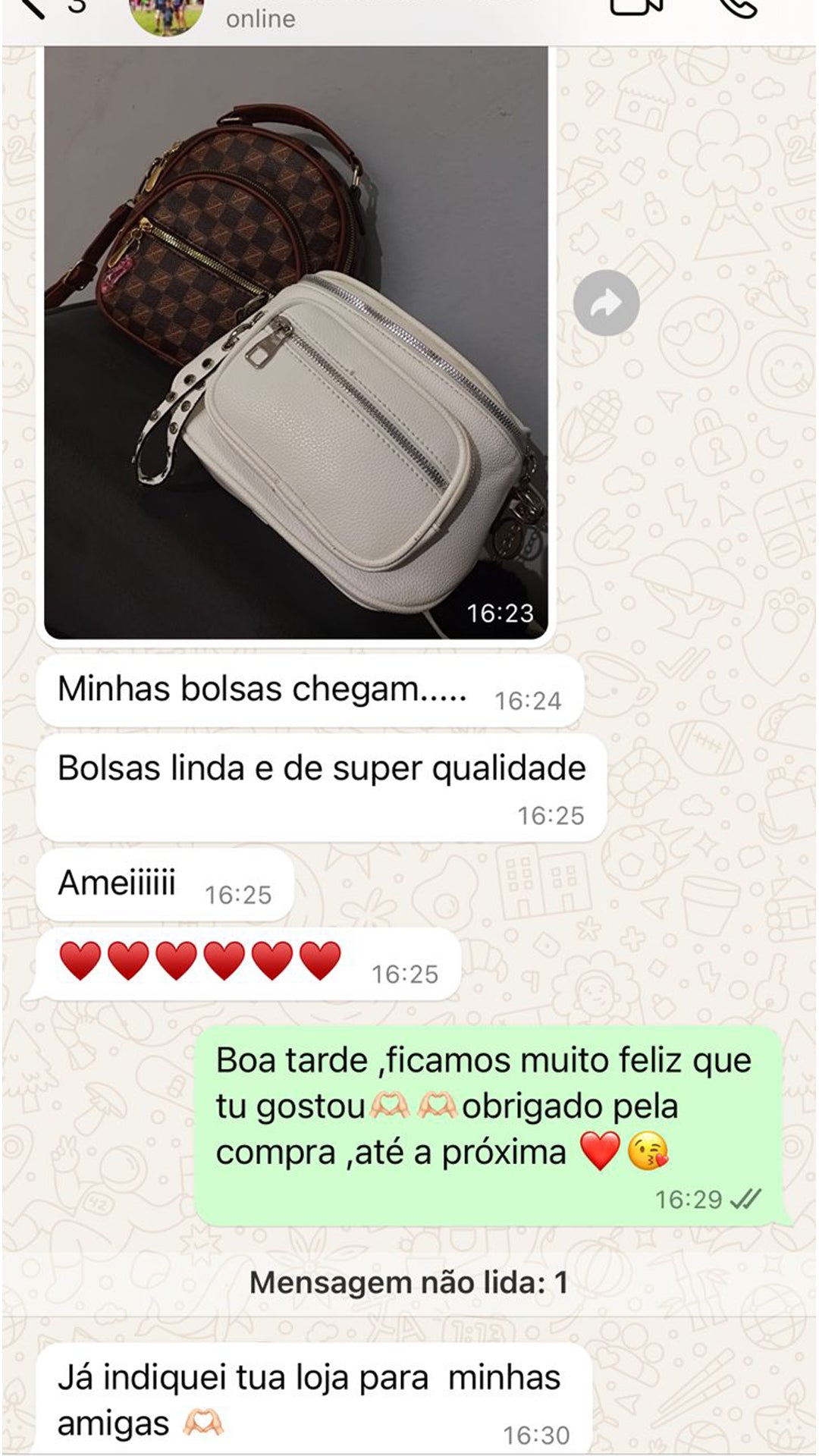
Task: Open the handbags photo sent at 16:23
Action: [296, 341]
